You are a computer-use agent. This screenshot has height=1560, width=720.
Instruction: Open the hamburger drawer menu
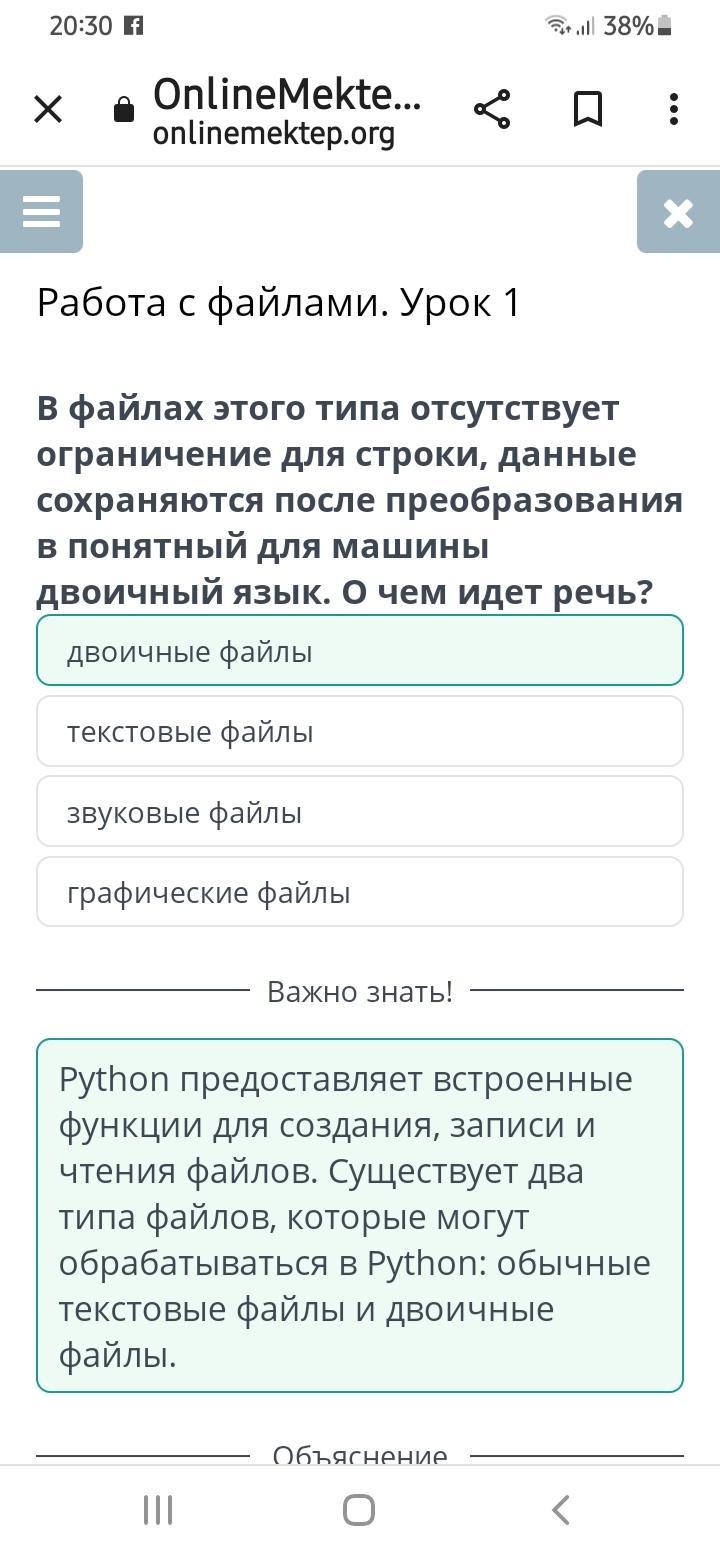point(41,211)
